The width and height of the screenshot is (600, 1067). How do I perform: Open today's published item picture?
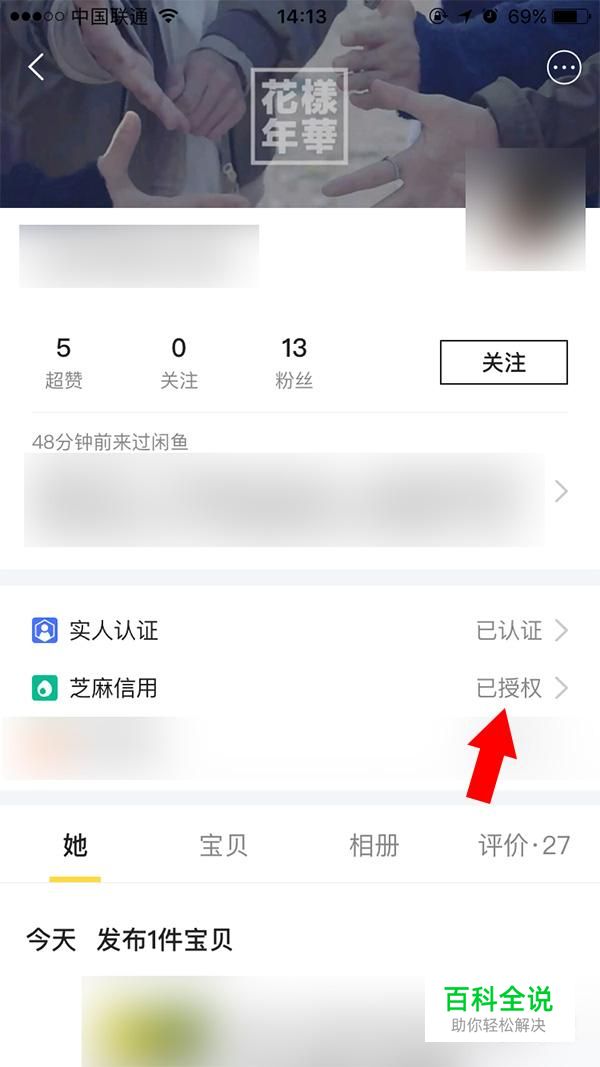click(x=250, y=1020)
